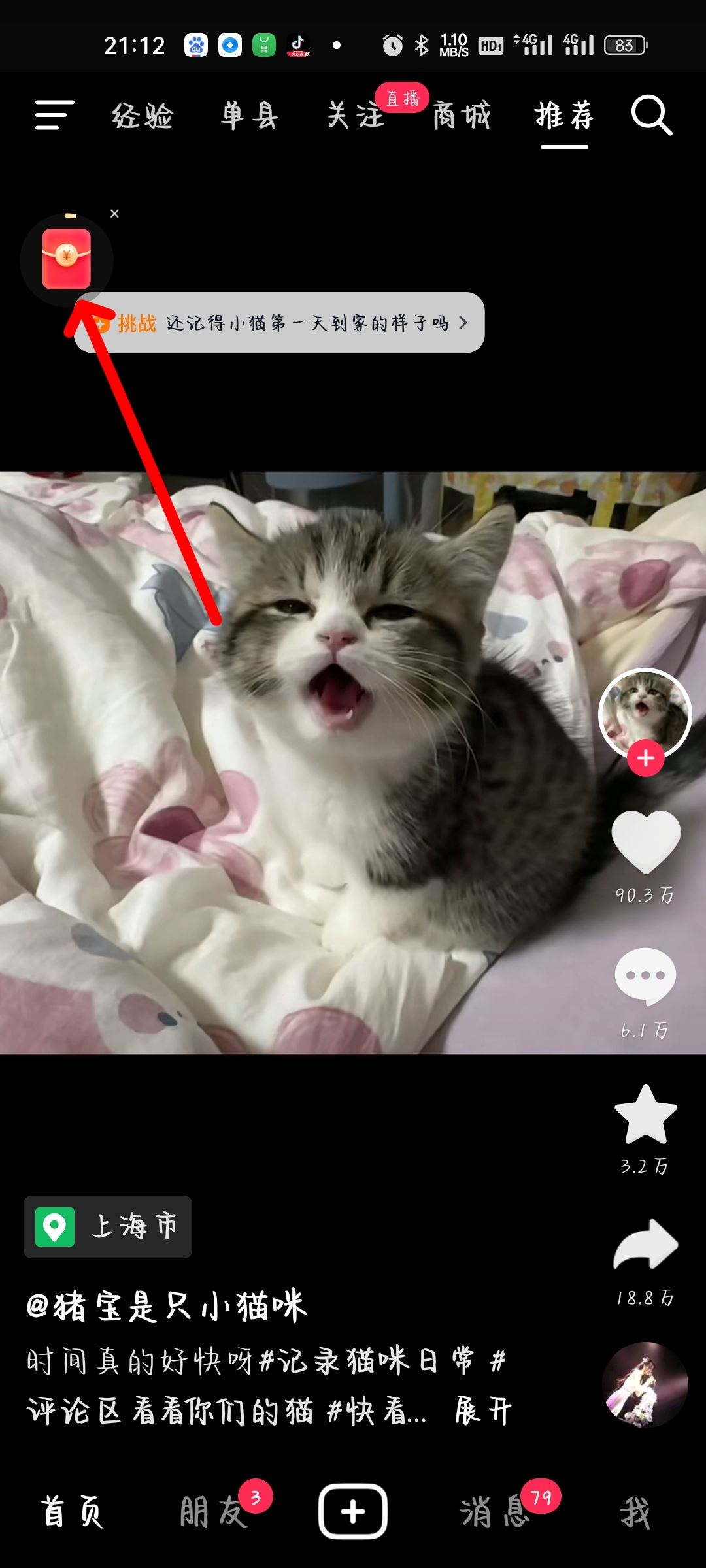Image resolution: width=706 pixels, height=1568 pixels.
Task: Favorite this video with the star
Action: (x=646, y=1115)
